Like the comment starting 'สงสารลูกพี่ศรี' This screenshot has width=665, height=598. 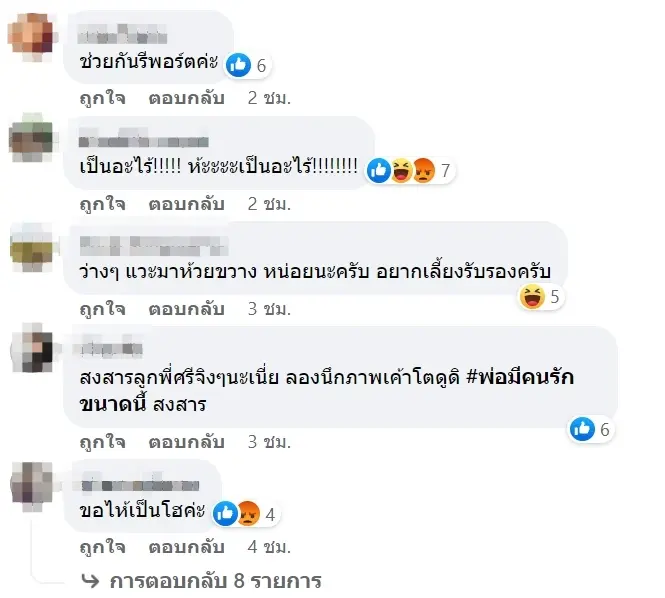pyautogui.click(x=102, y=441)
